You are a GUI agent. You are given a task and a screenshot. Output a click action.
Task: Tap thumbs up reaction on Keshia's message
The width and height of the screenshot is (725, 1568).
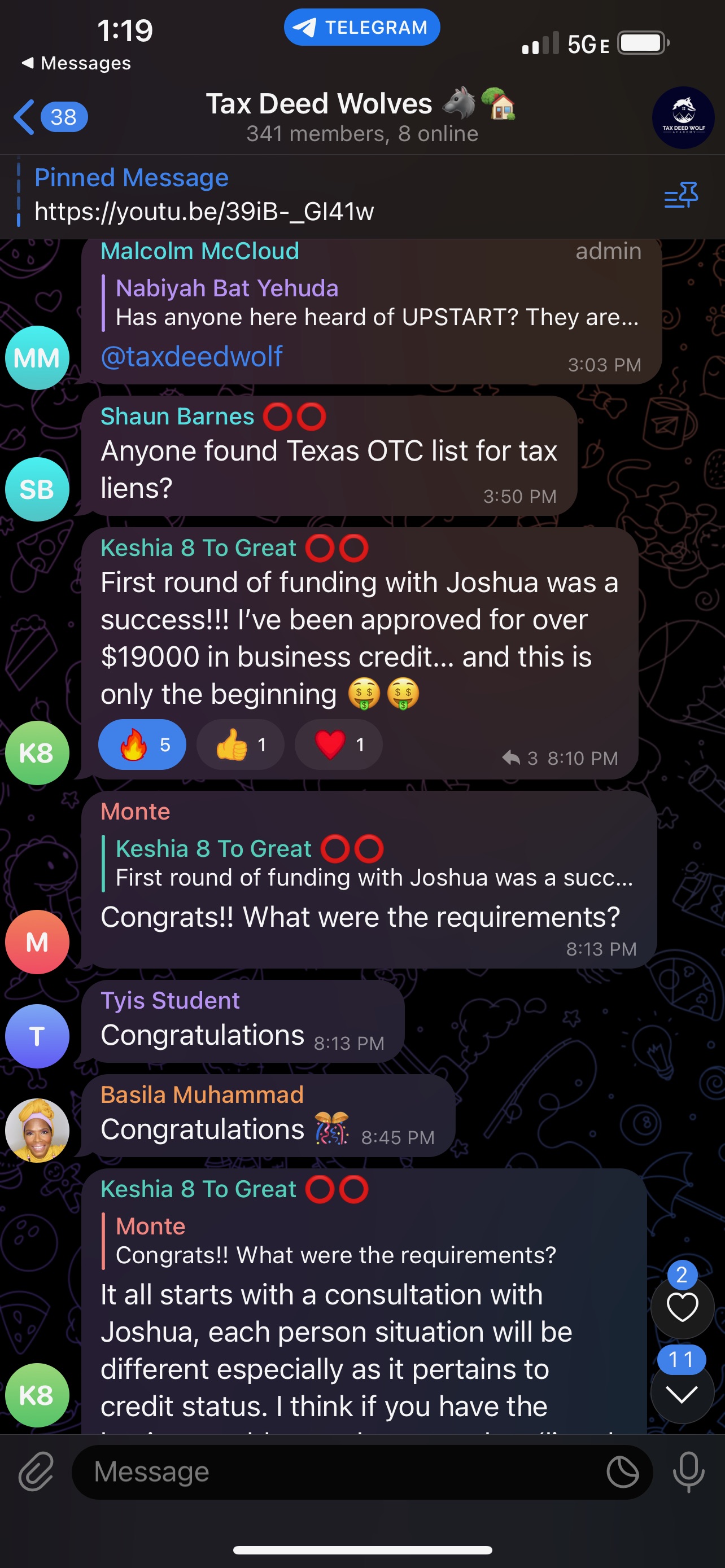tap(241, 744)
